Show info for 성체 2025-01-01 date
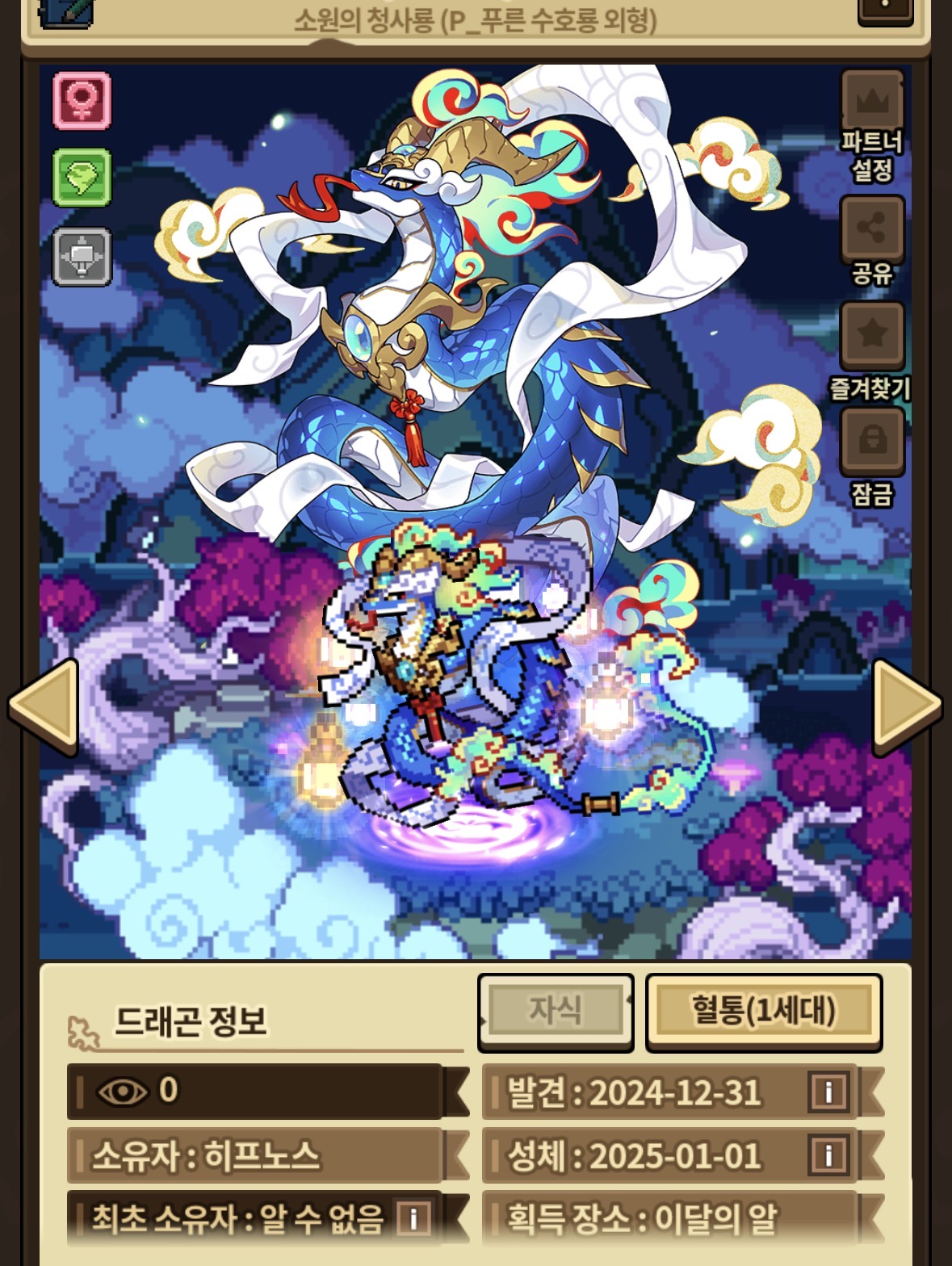Viewport: 952px width, 1266px height. tap(828, 1155)
